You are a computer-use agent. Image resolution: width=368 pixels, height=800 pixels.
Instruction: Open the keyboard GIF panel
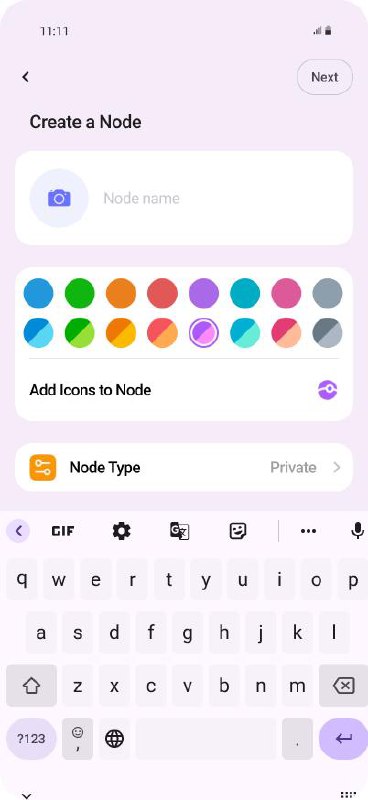[x=63, y=532]
